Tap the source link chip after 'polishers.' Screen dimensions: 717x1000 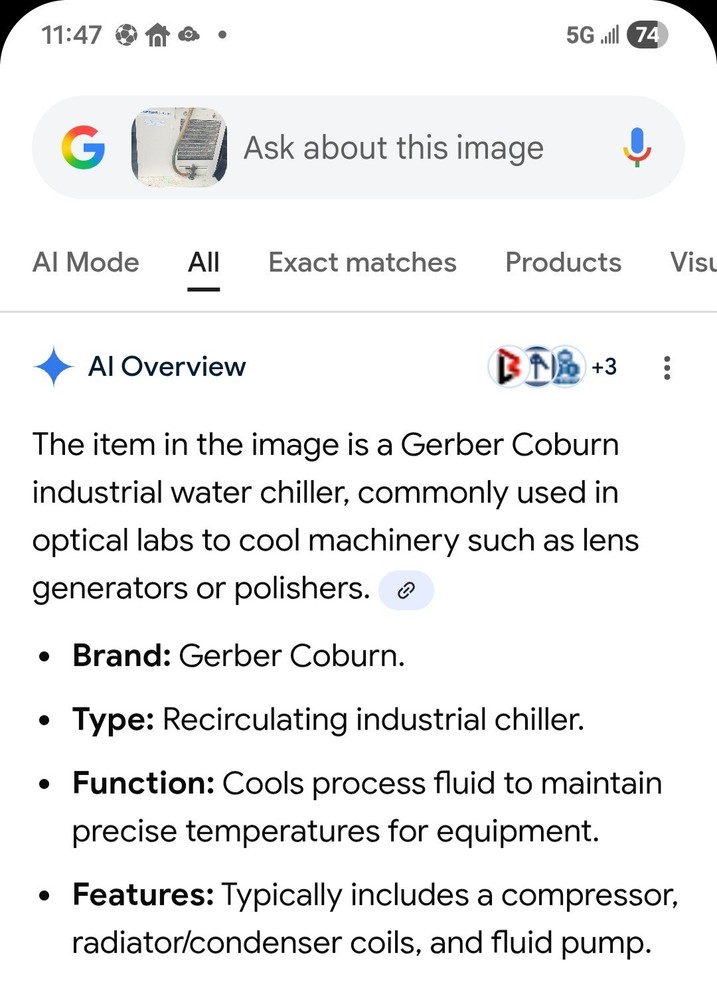[406, 590]
